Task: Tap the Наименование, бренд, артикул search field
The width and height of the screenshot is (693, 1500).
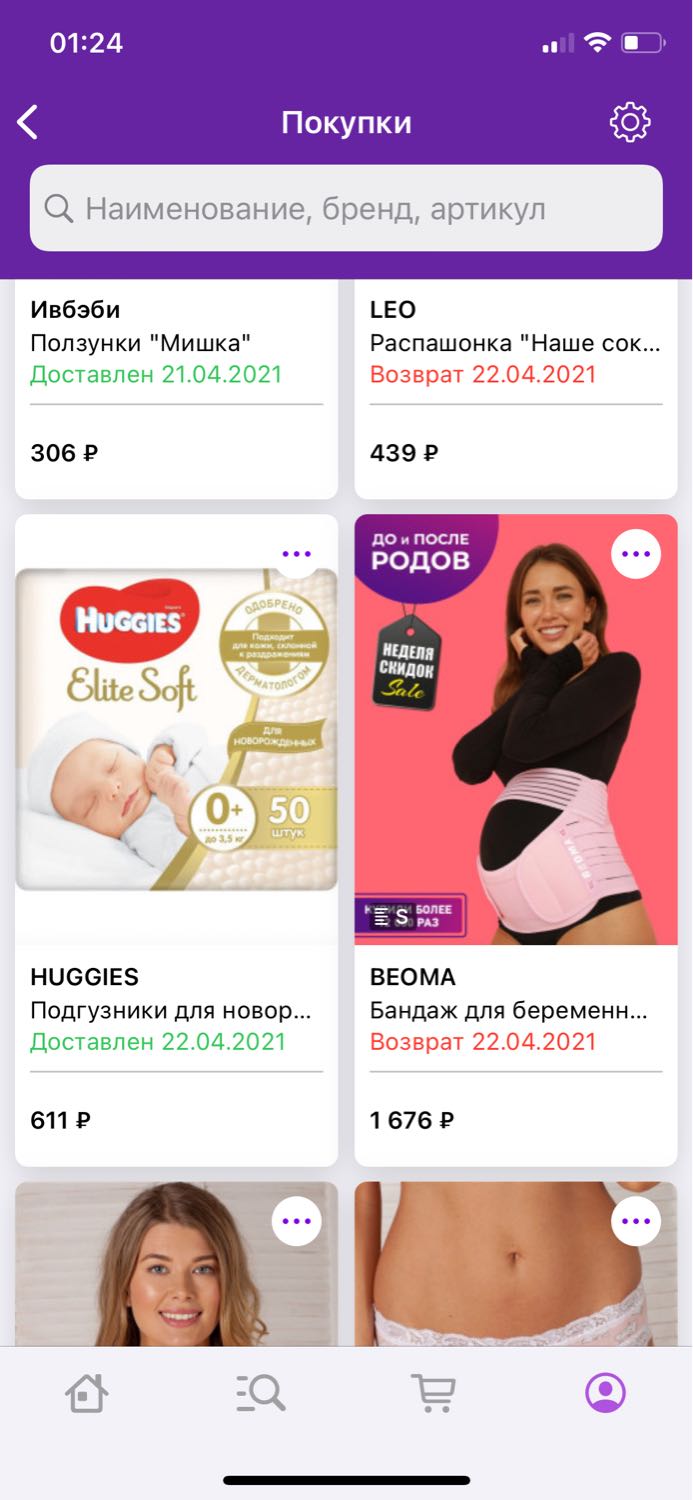Action: point(346,208)
